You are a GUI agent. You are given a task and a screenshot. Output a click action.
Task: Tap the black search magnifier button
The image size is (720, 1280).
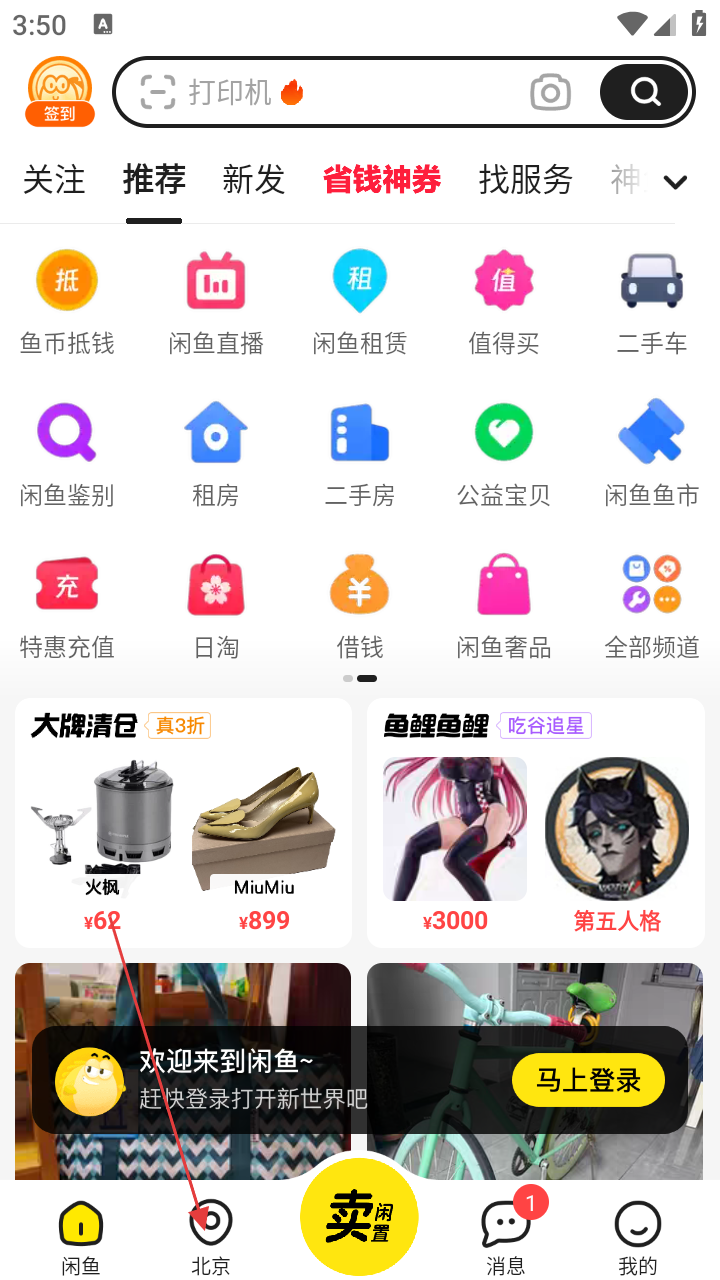(645, 93)
